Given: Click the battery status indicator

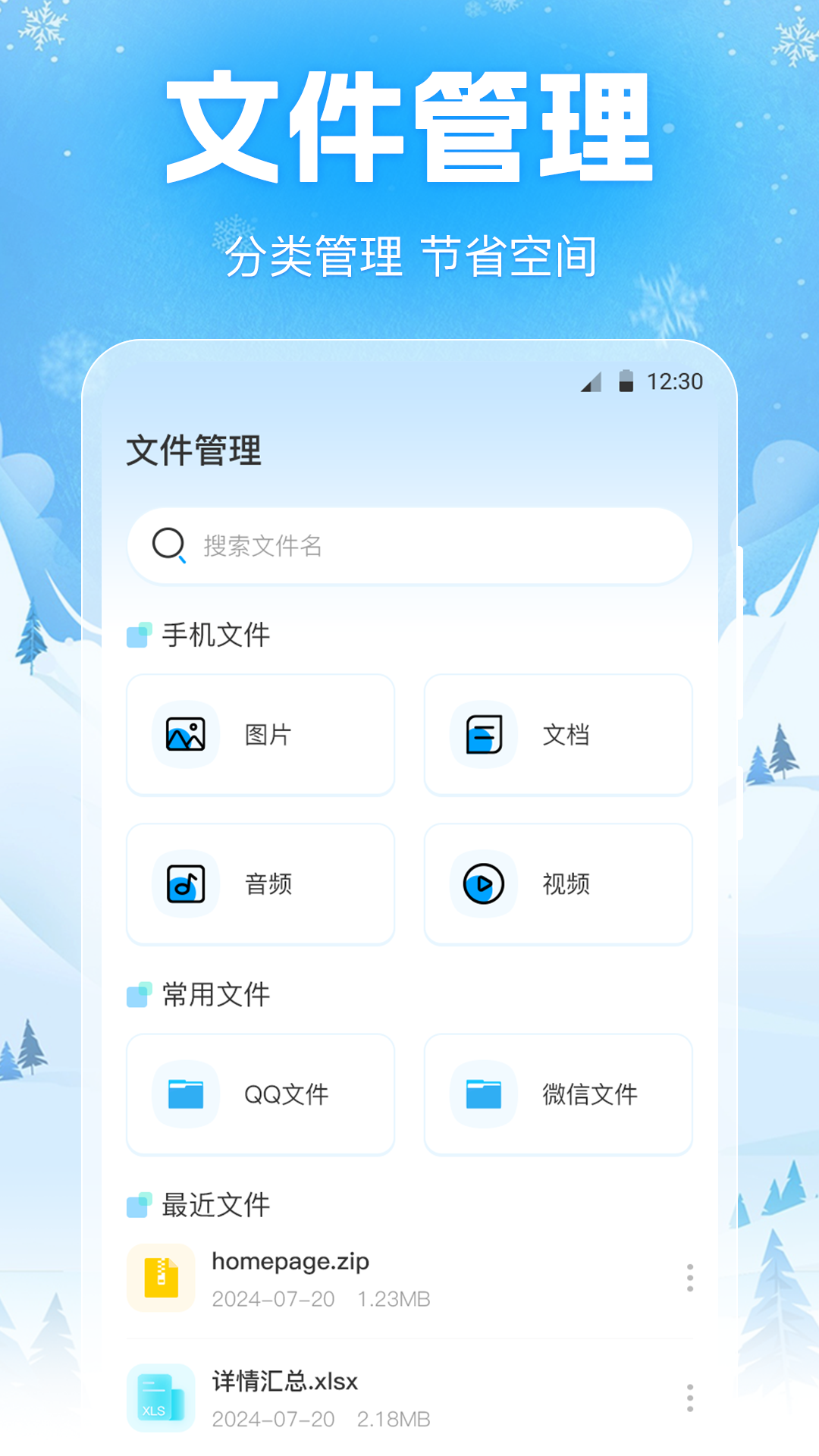Looking at the screenshot, I should coord(625,382).
